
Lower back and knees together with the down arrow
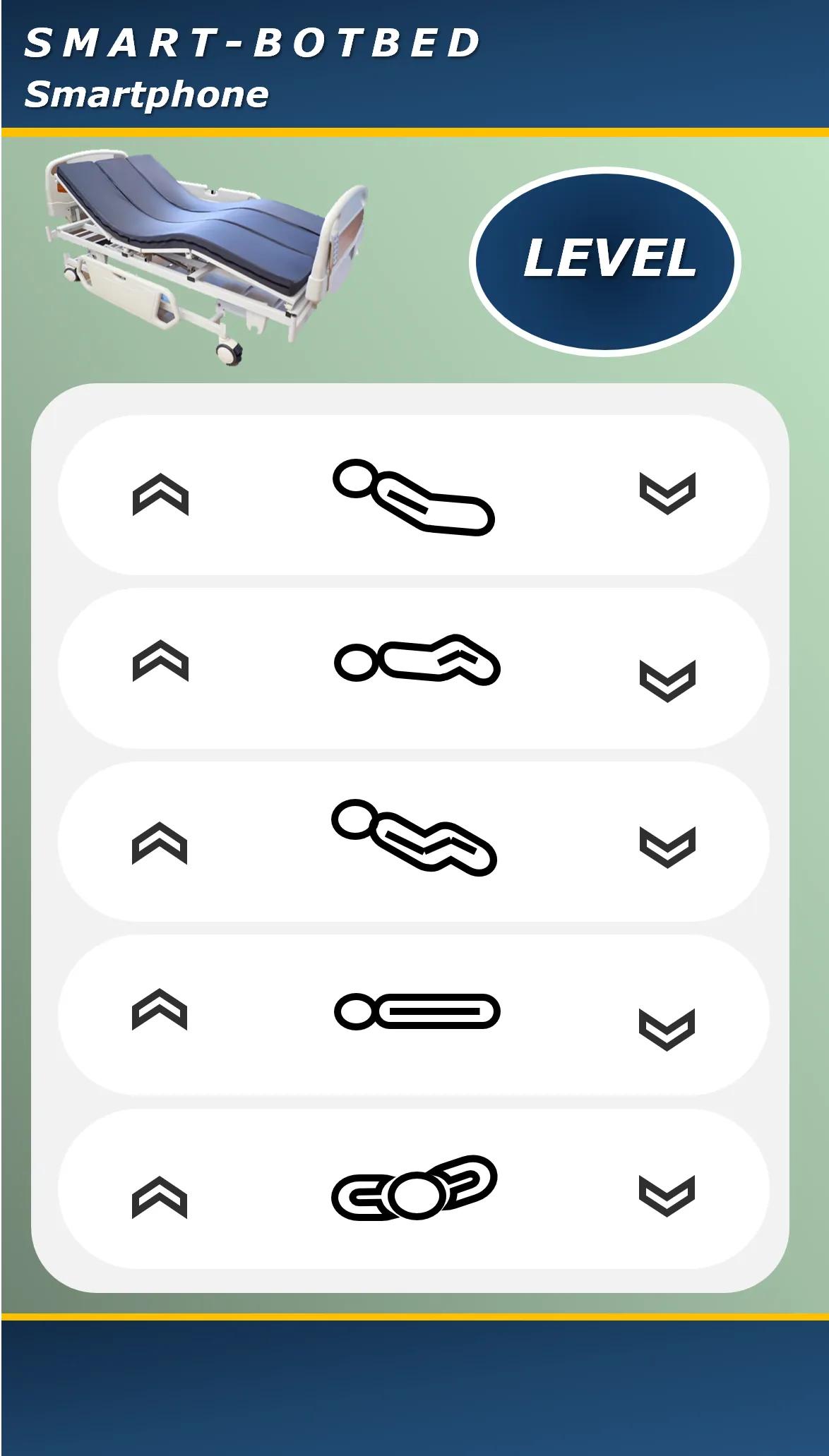click(x=667, y=847)
